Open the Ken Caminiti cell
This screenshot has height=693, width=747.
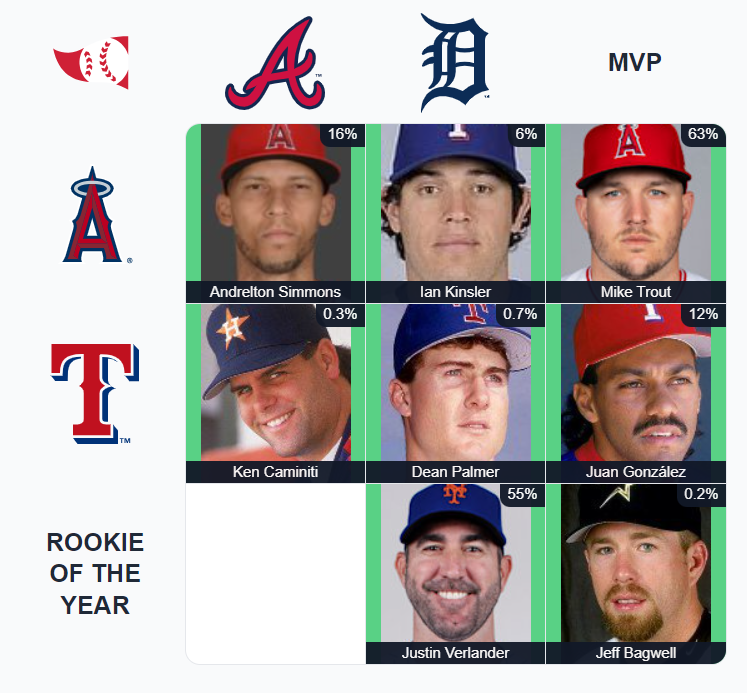(x=275, y=392)
